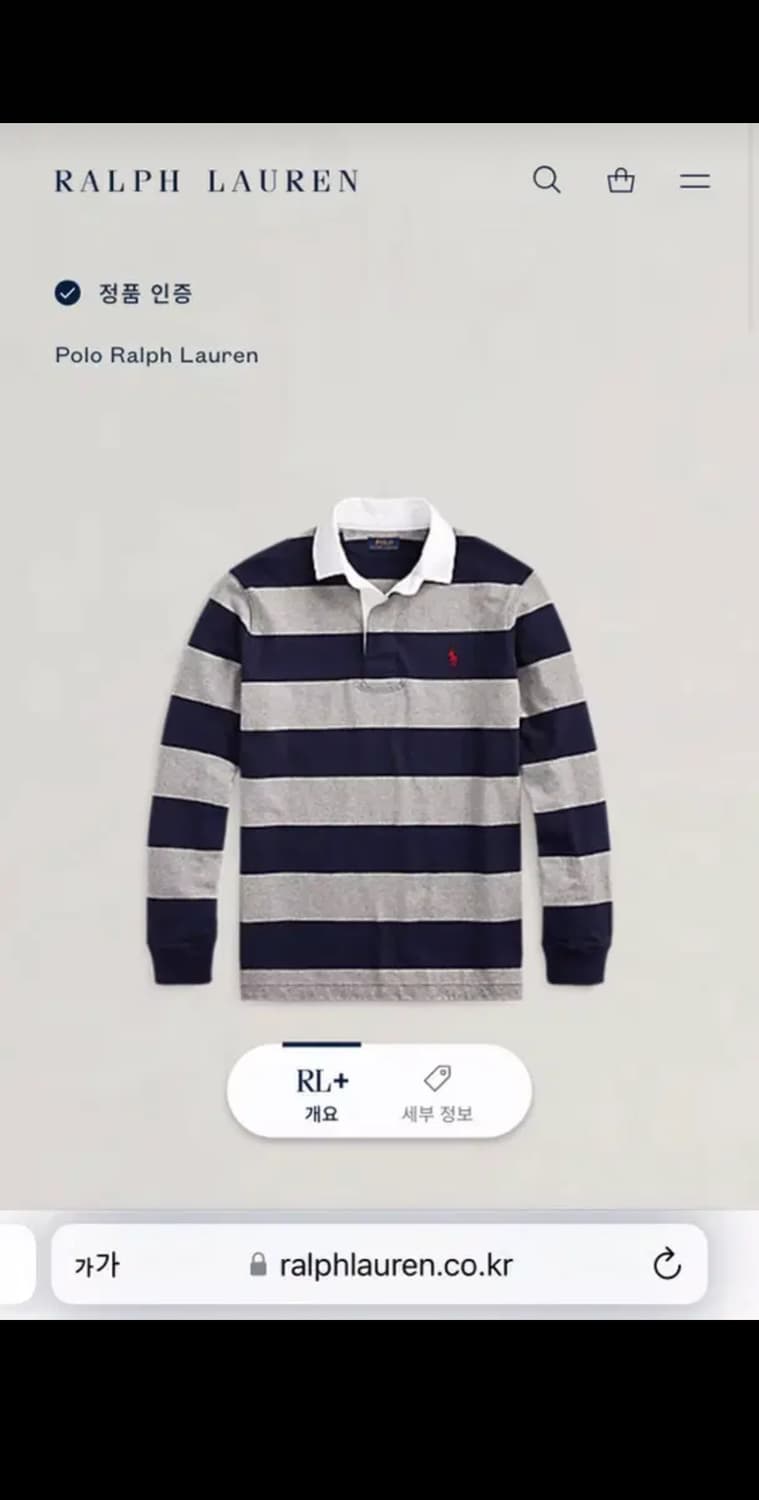This screenshot has width=759, height=1500.
Task: Open the Polo Ralph Laurenブランド link
Action: 156,355
